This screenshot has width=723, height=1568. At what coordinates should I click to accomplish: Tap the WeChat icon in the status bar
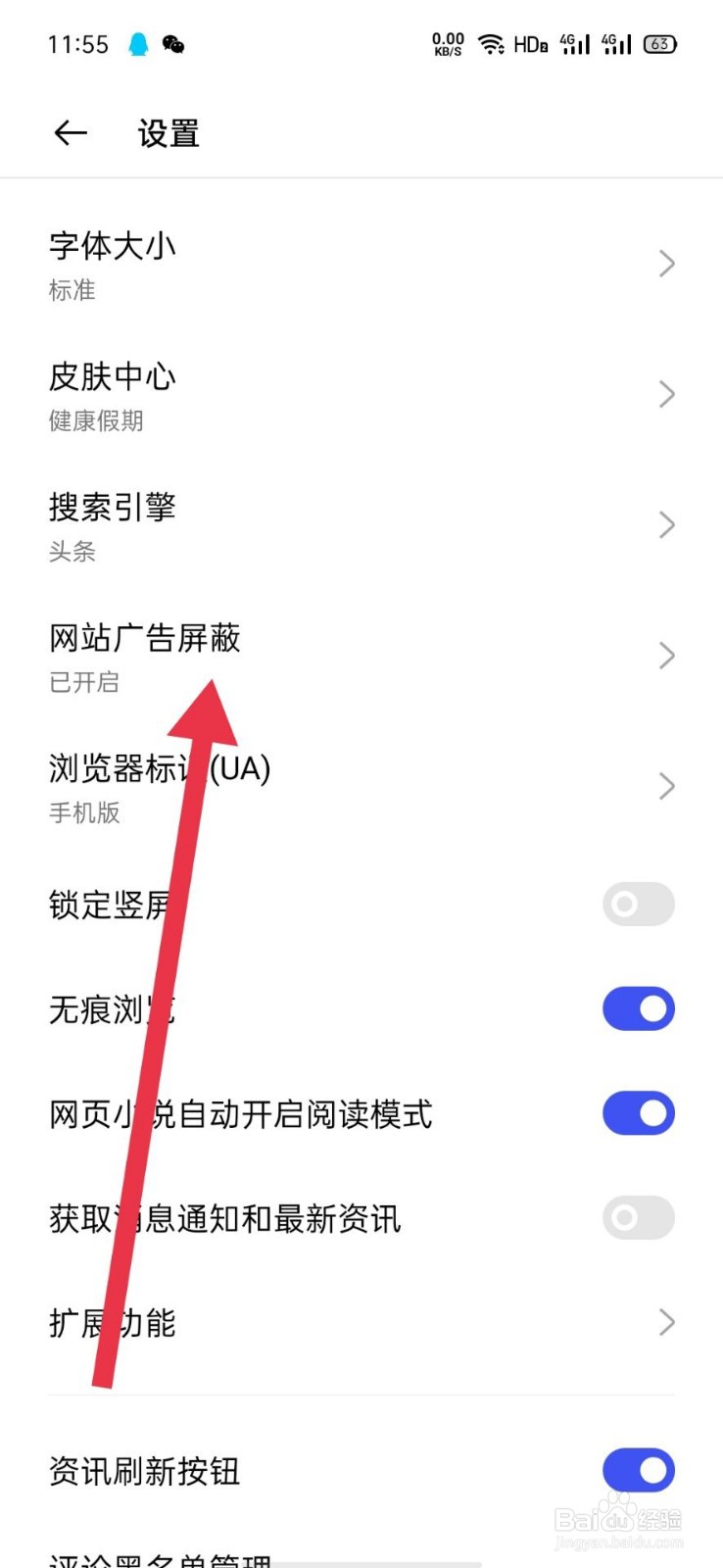click(172, 44)
